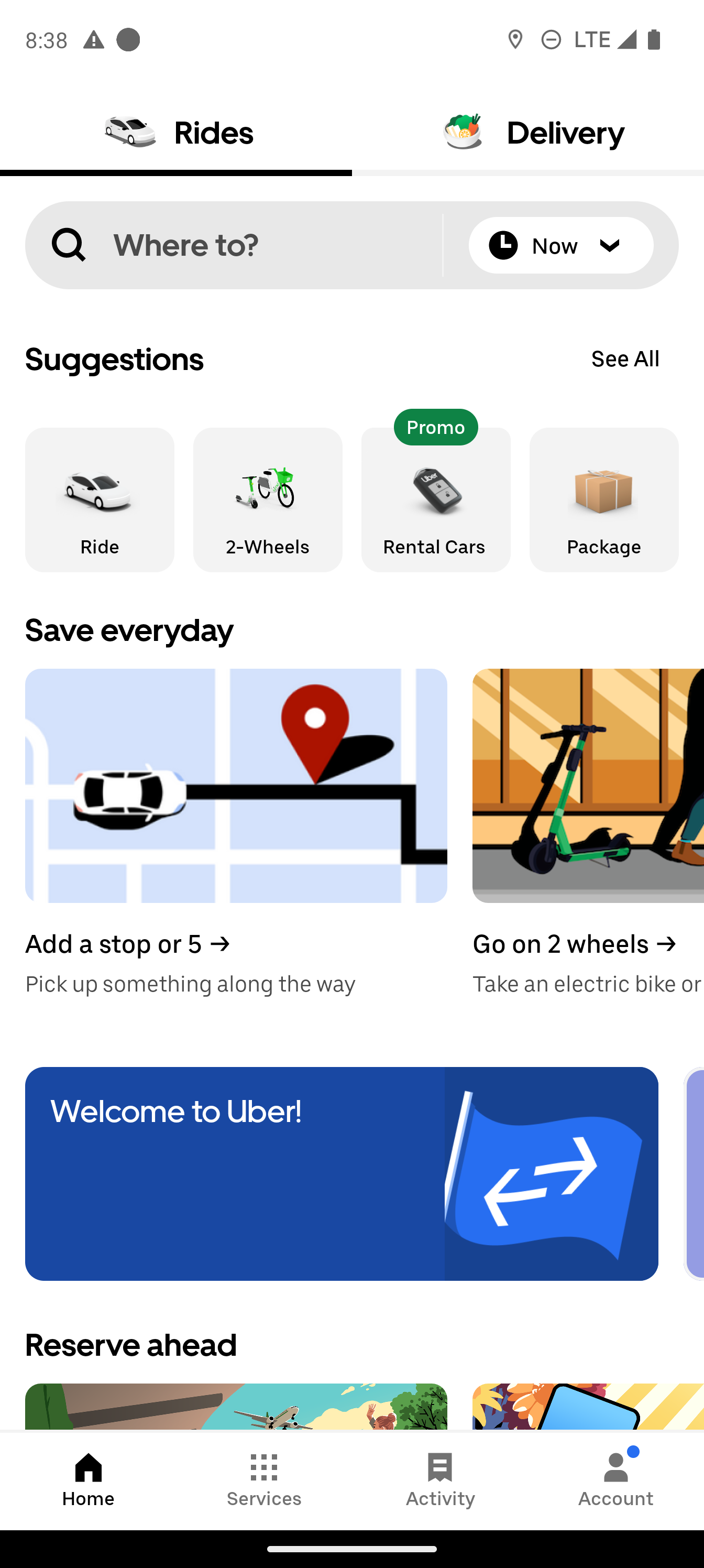Open the Account tab
This screenshot has height=1568, width=704.
[x=616, y=1480]
